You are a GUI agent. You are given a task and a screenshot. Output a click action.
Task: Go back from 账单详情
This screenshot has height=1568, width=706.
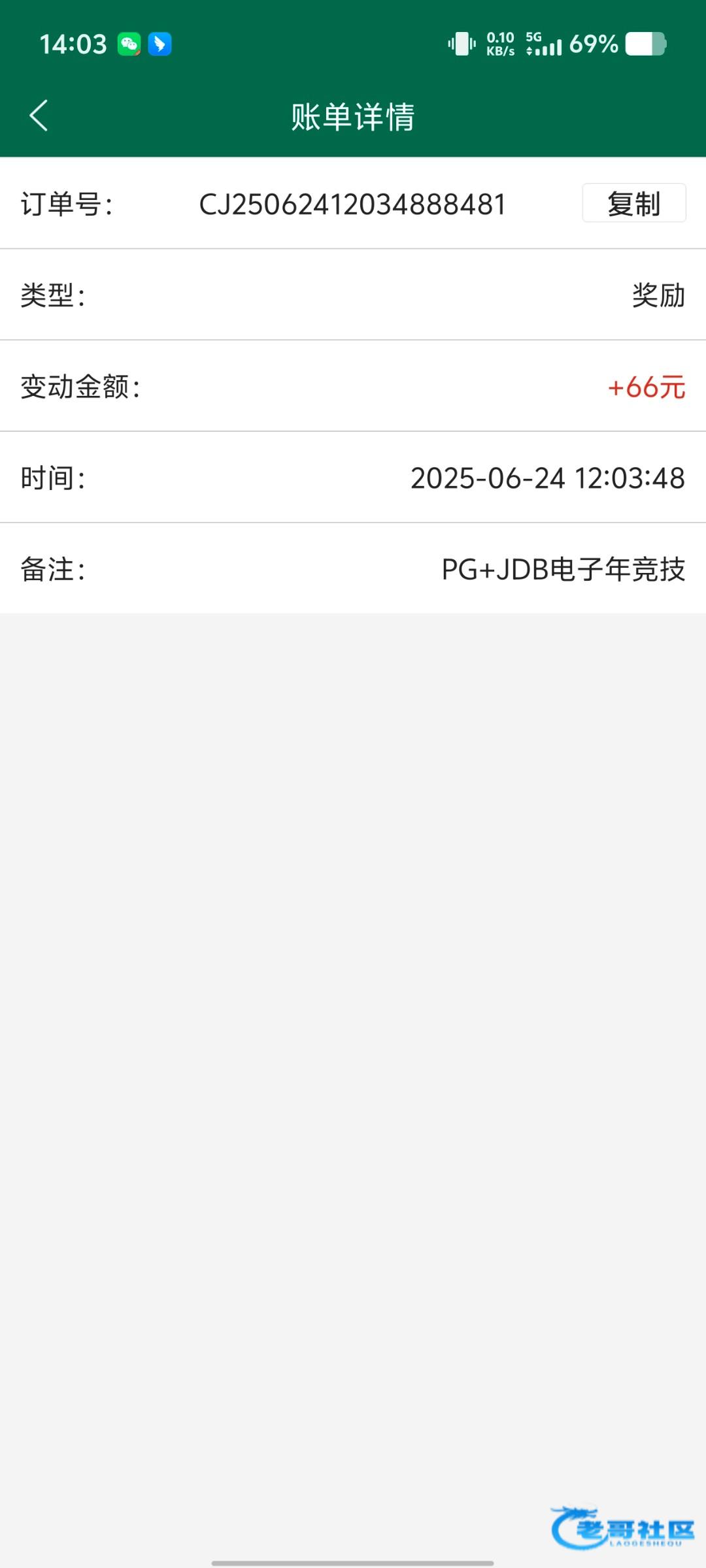click(39, 116)
